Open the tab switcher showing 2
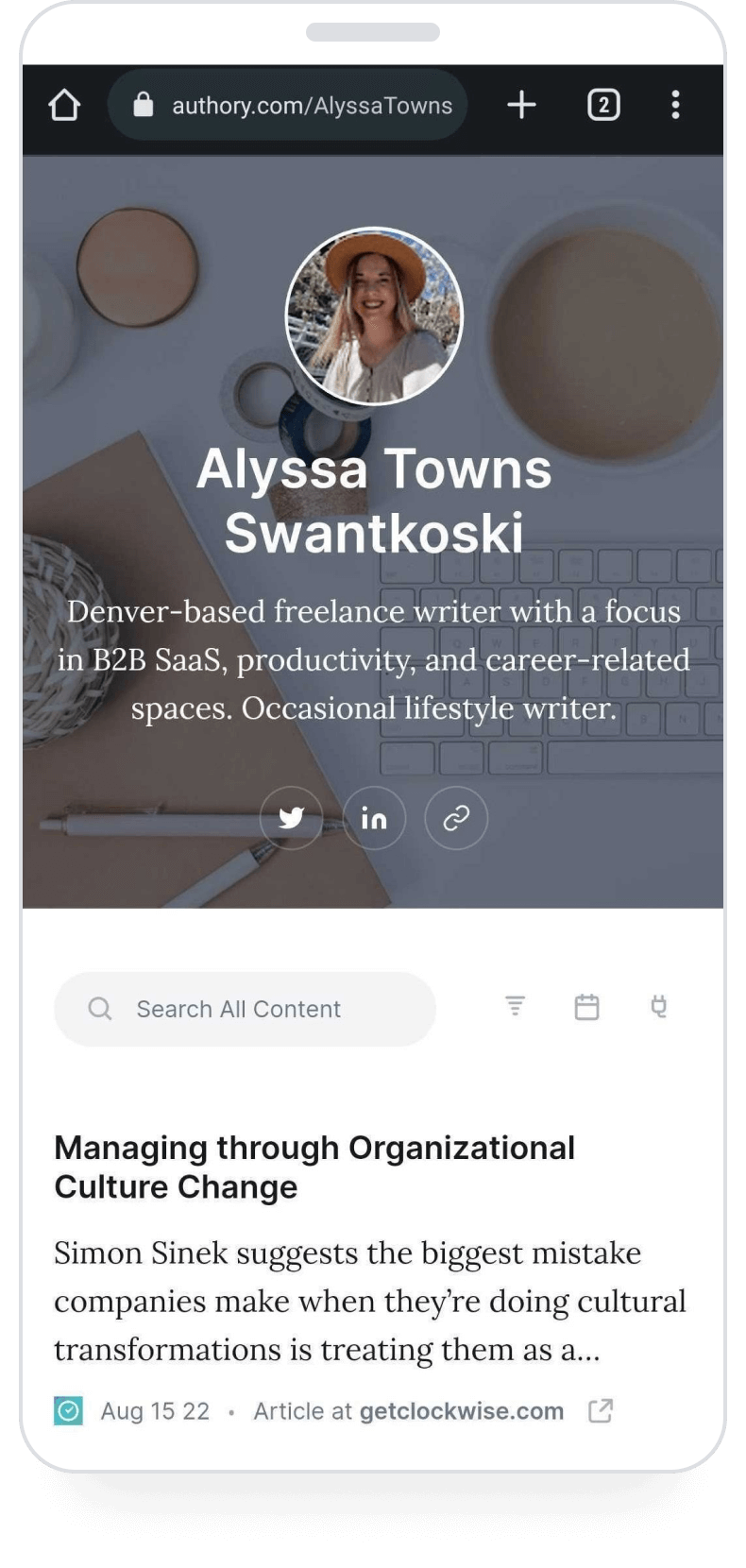This screenshot has width=746, height=1568. point(603,105)
